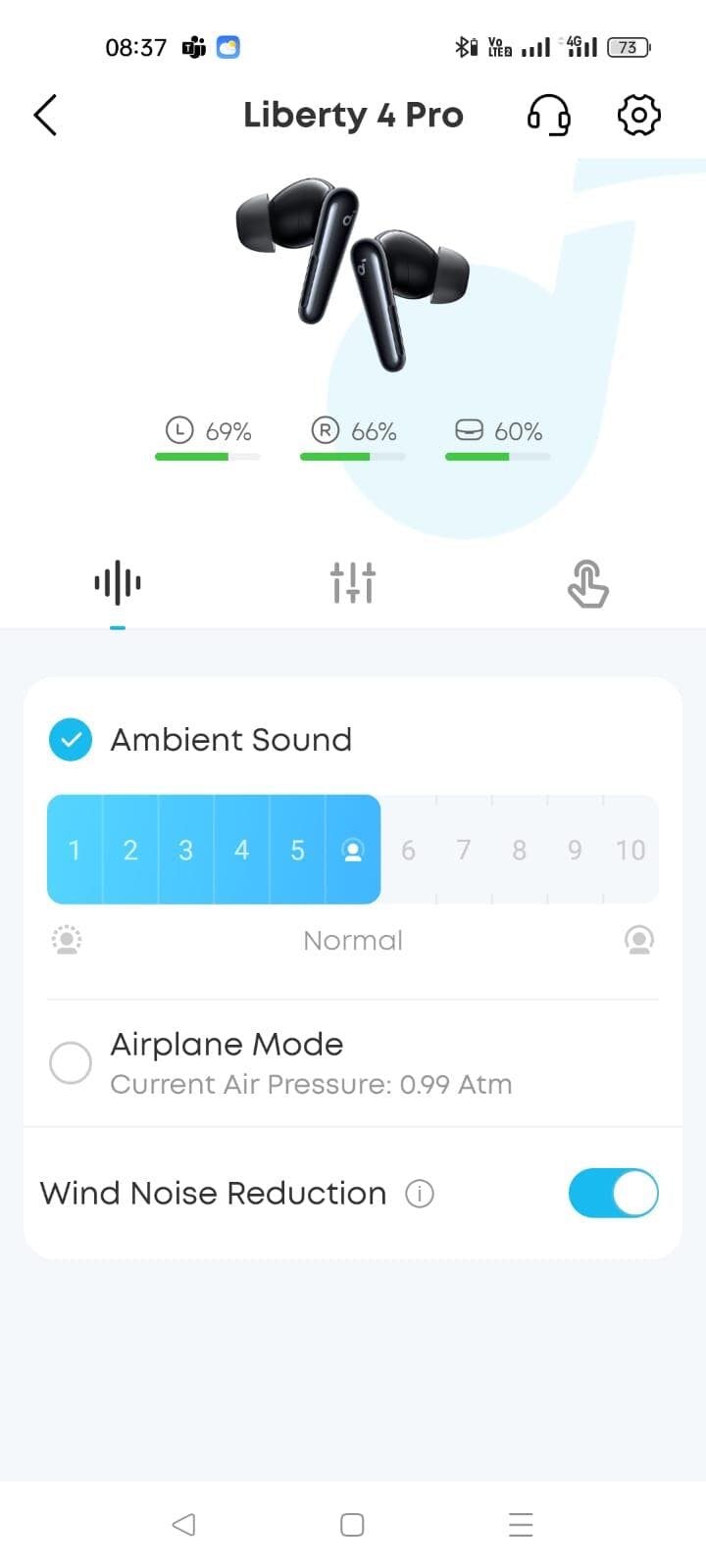This screenshot has height=1568, width=706.
Task: Select the ambient sound waveform tab
Action: point(118,583)
